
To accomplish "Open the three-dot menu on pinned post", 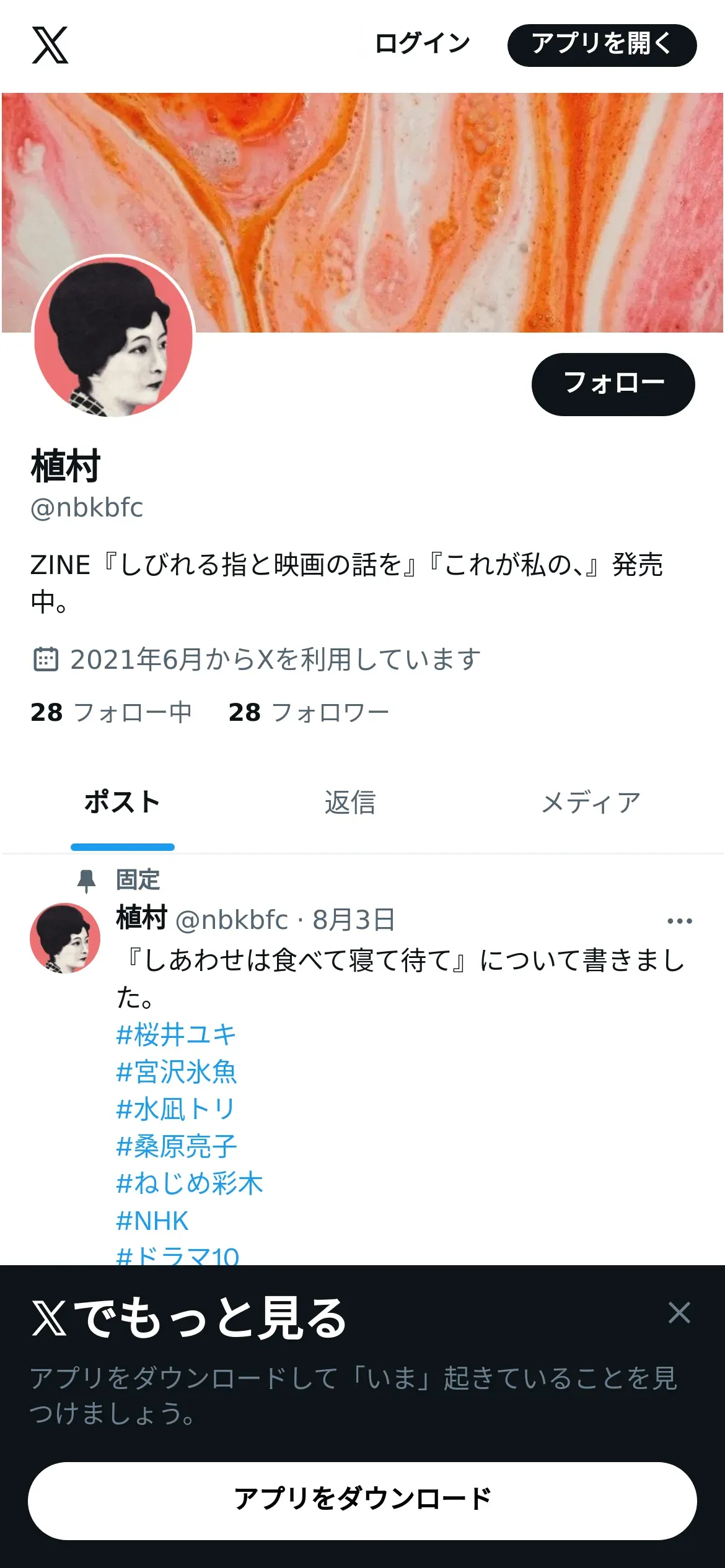I will (679, 921).
